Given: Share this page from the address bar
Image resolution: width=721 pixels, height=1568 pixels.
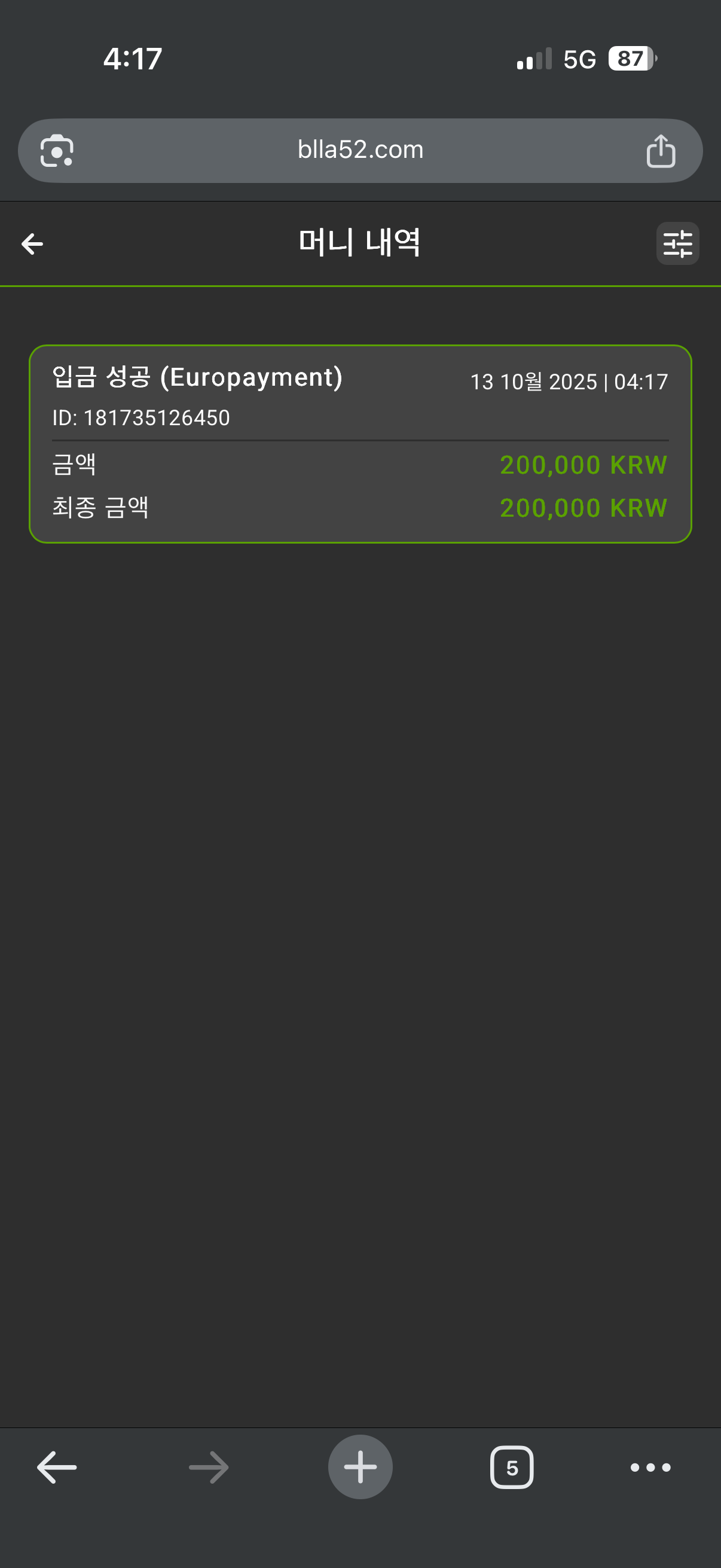Looking at the screenshot, I should [660, 151].
